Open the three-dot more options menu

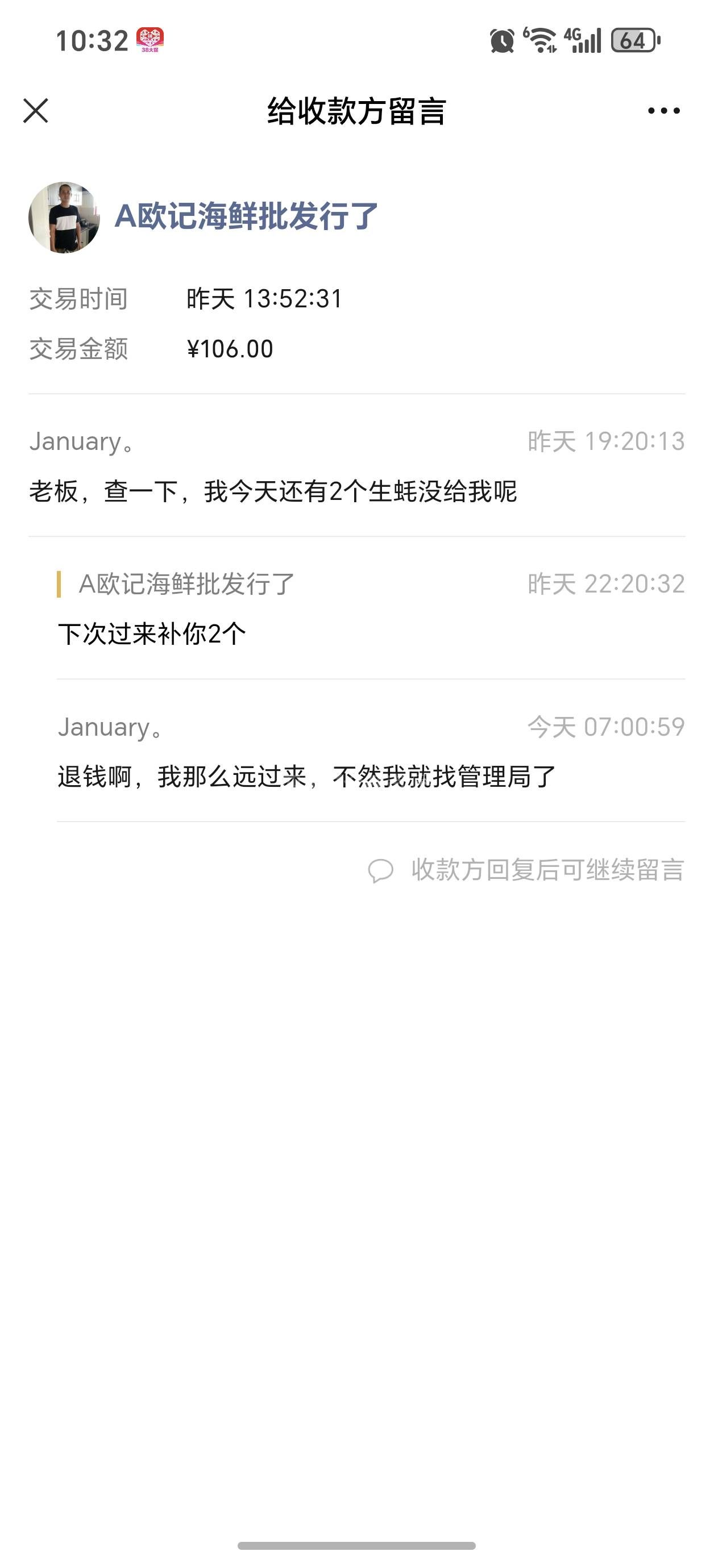[663, 111]
